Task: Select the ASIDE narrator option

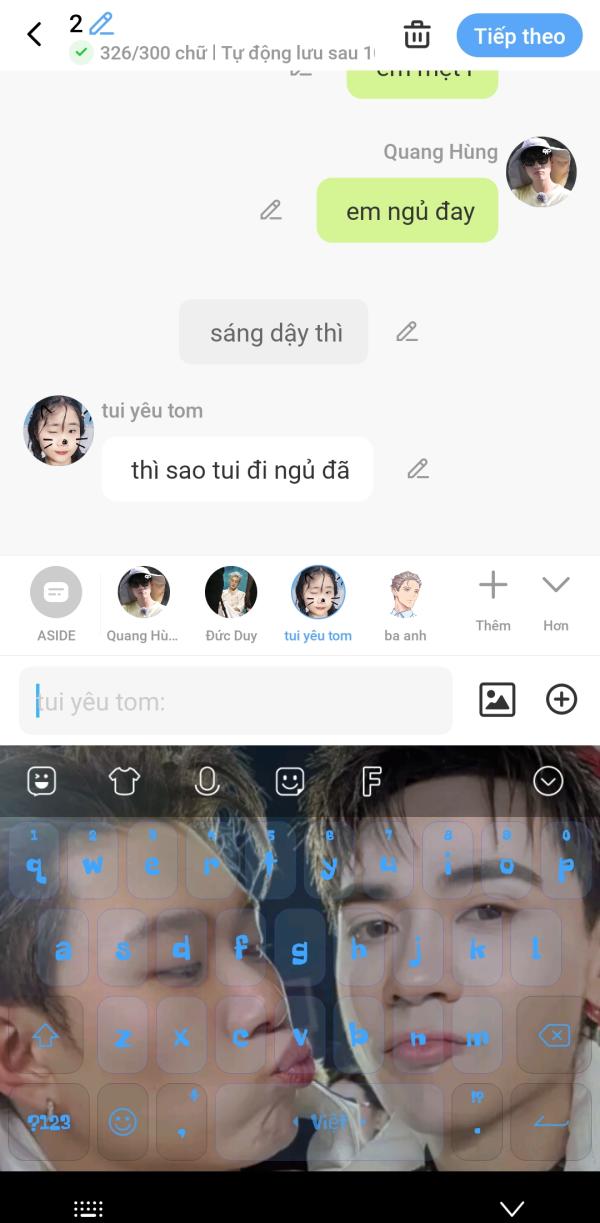Action: pos(56,605)
